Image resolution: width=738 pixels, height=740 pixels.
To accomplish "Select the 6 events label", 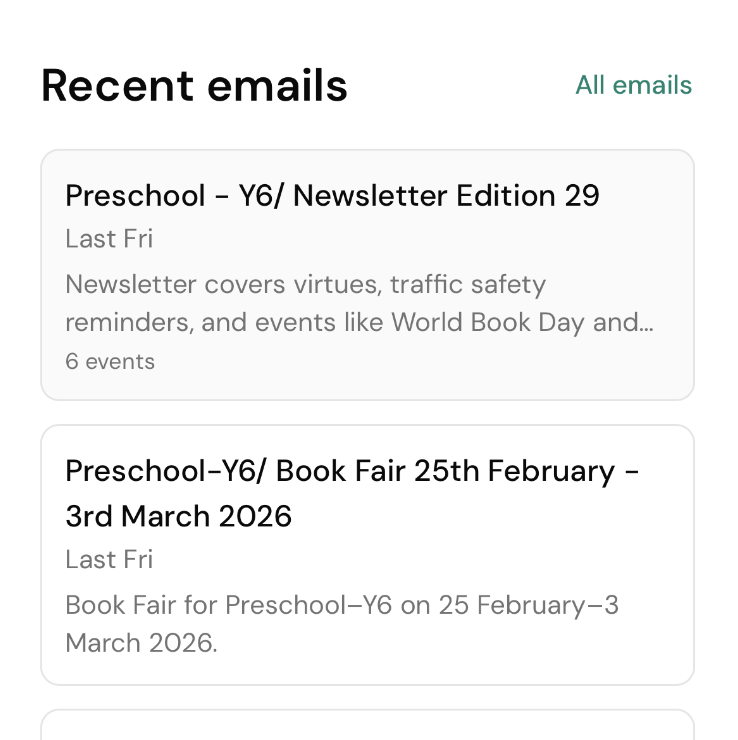I will 110,361.
